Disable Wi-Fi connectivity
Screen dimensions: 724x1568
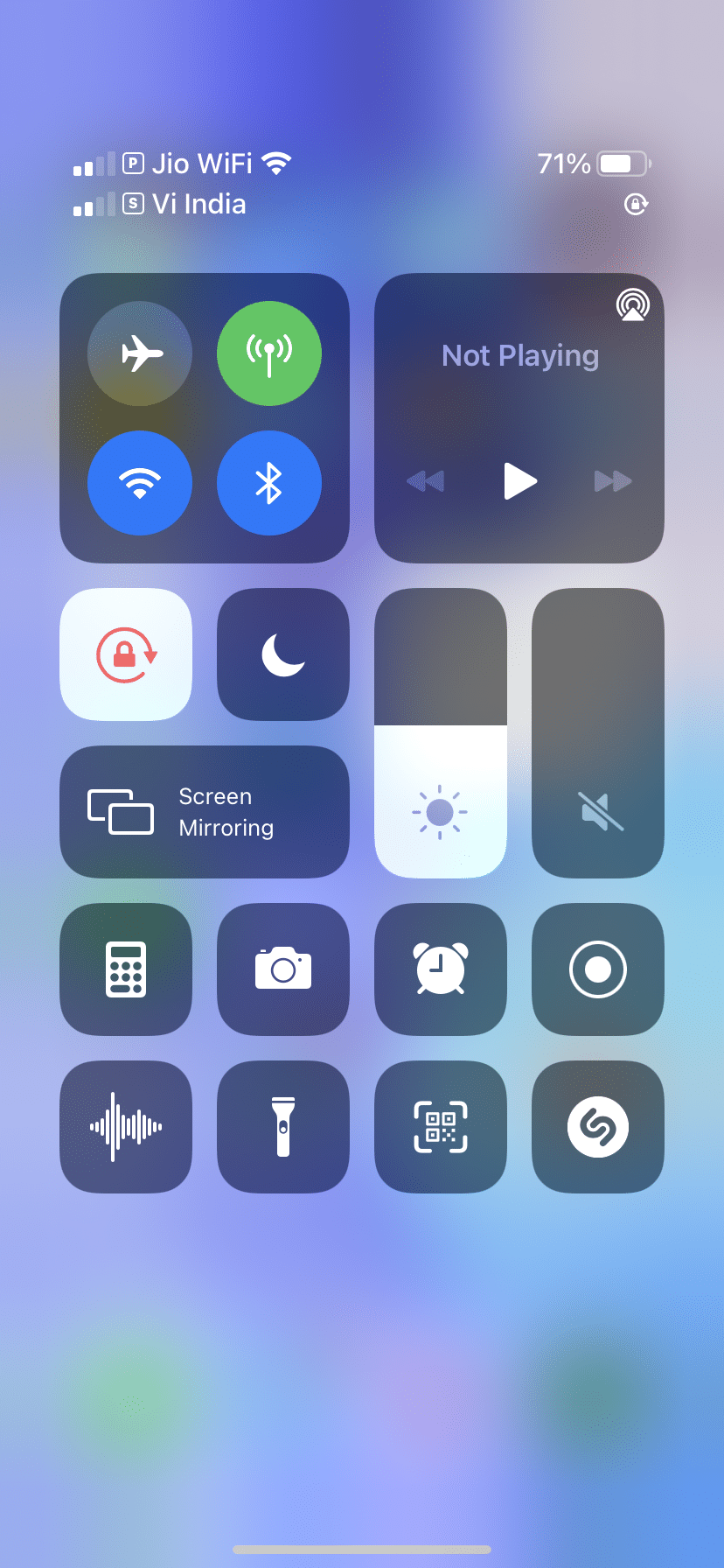140,482
